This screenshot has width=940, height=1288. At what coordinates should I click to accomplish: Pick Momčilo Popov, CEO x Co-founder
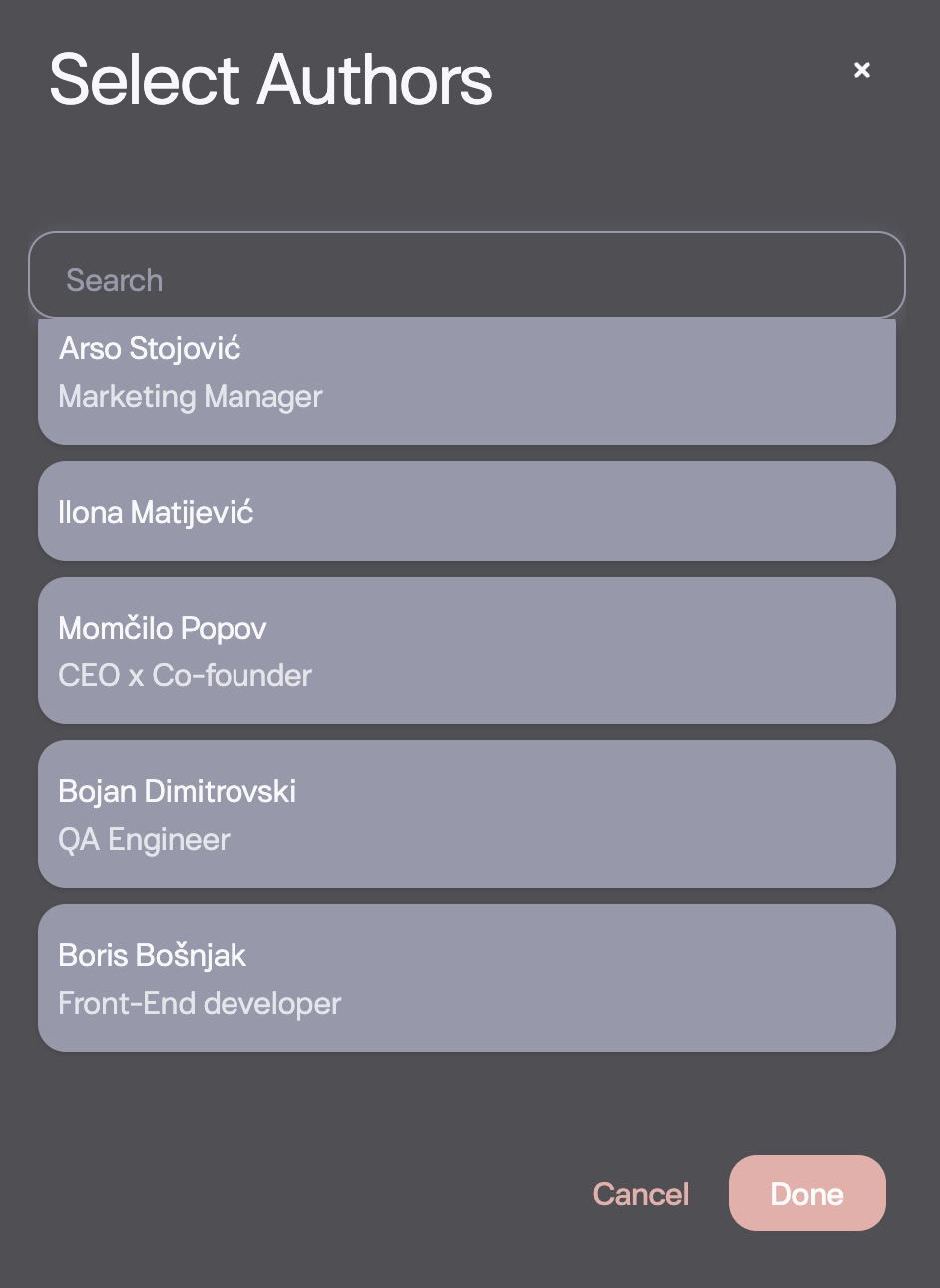pyautogui.click(x=466, y=650)
